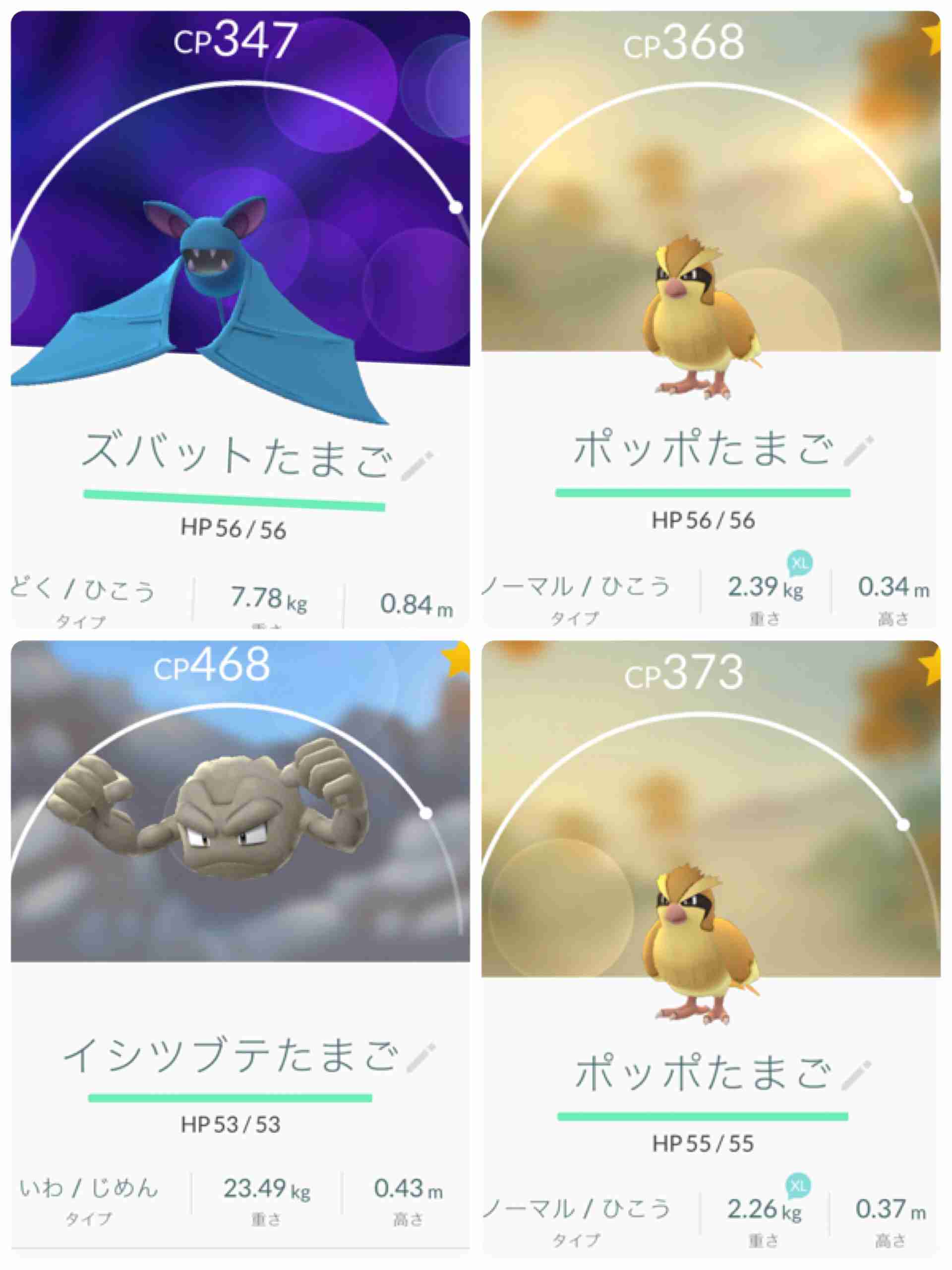952x1270 pixels.
Task: Unfavorite the CP373 Pidgey via its star
Action: [x=934, y=663]
